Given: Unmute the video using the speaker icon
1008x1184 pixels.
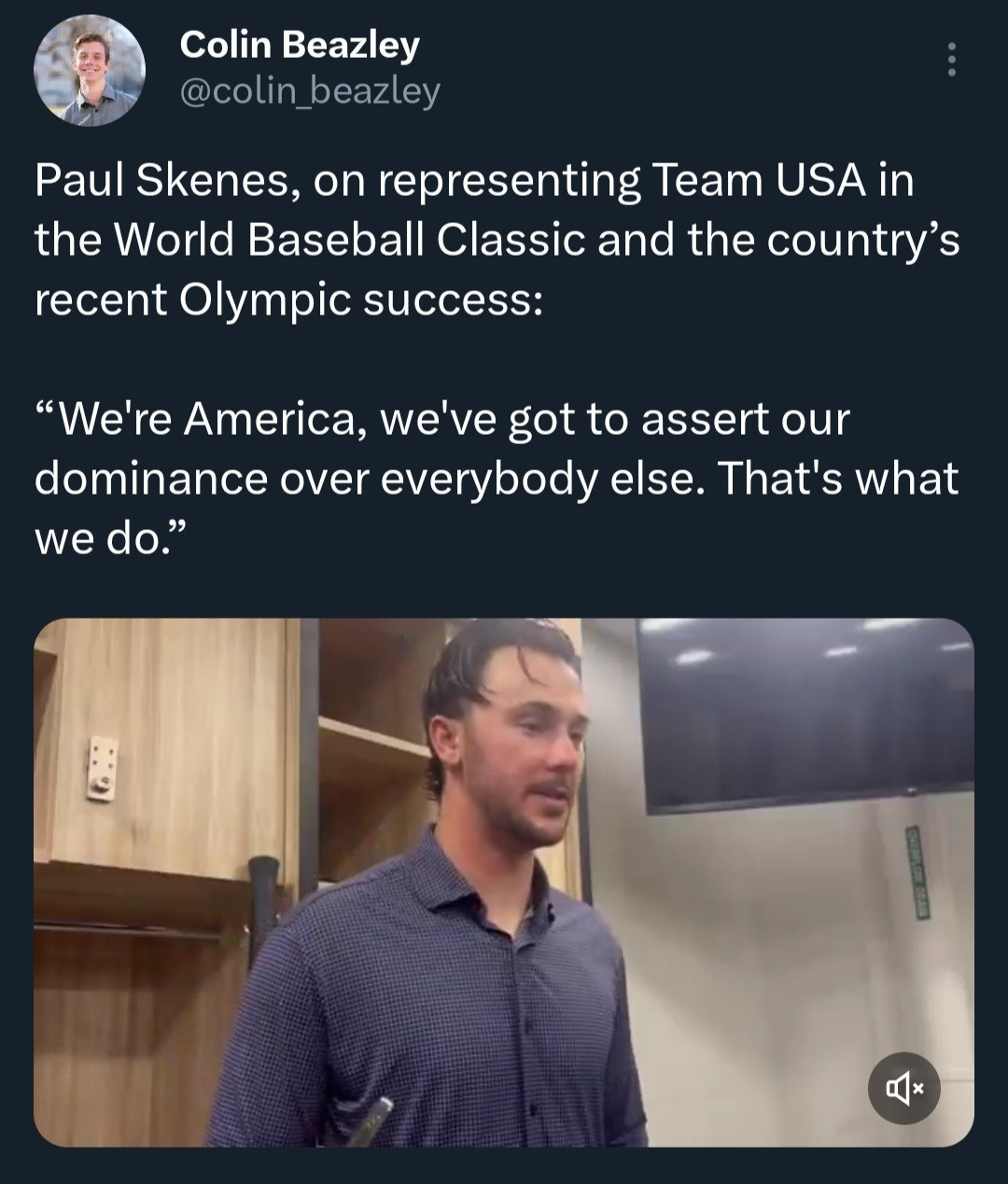Looking at the screenshot, I should point(903,1088).
